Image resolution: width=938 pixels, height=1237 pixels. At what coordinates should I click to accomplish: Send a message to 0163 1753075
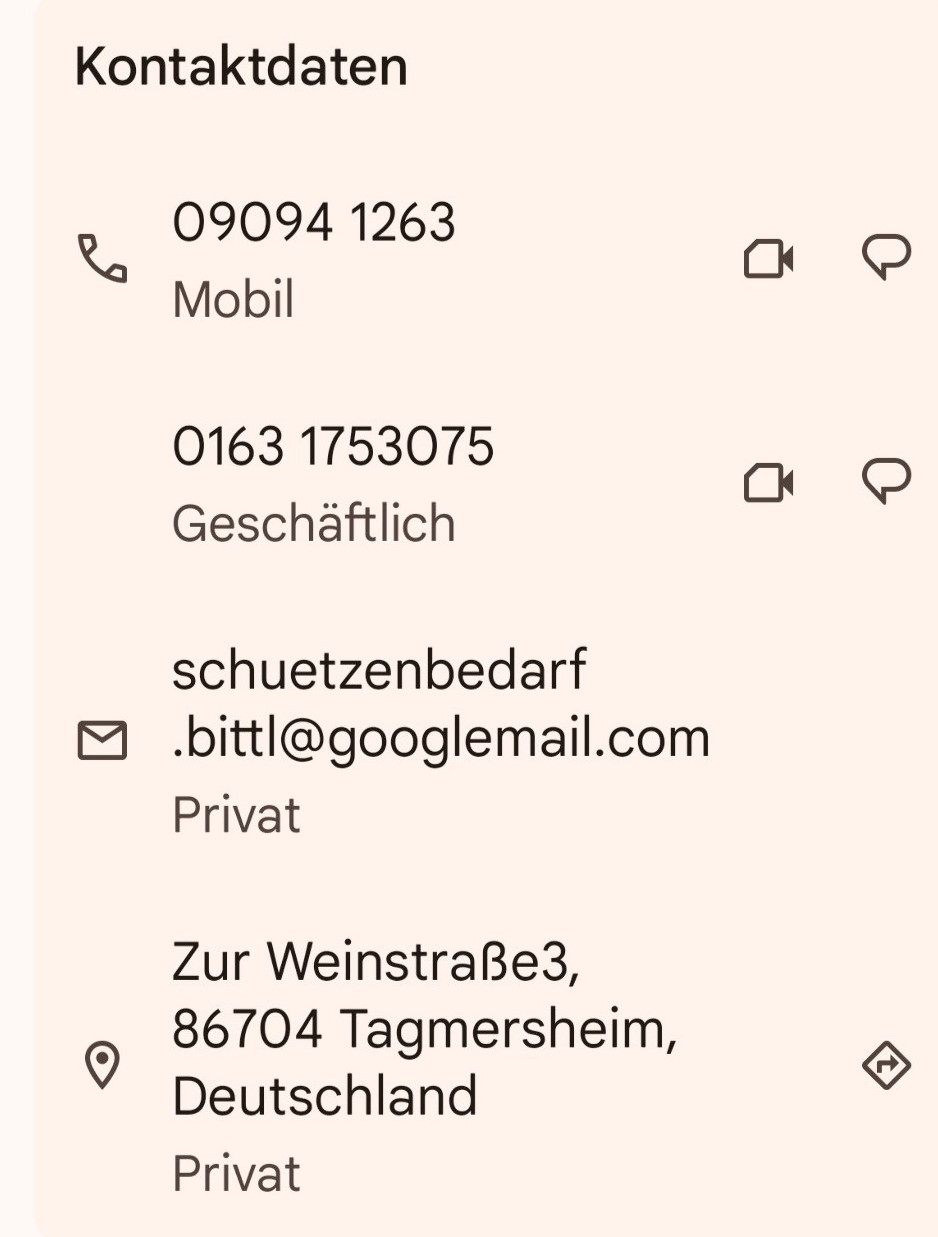pyautogui.click(x=886, y=482)
